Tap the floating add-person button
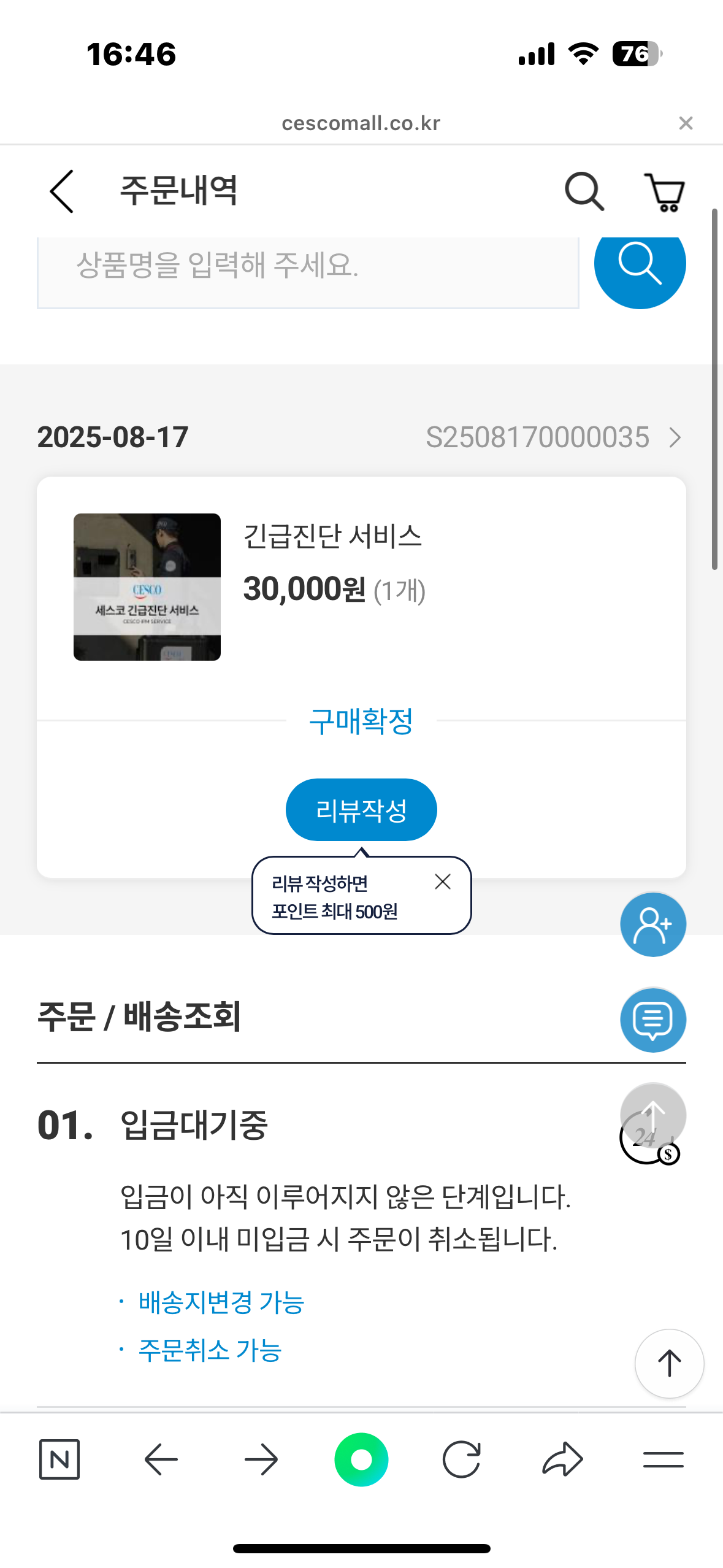Screen dimensions: 723x1568 [652, 924]
